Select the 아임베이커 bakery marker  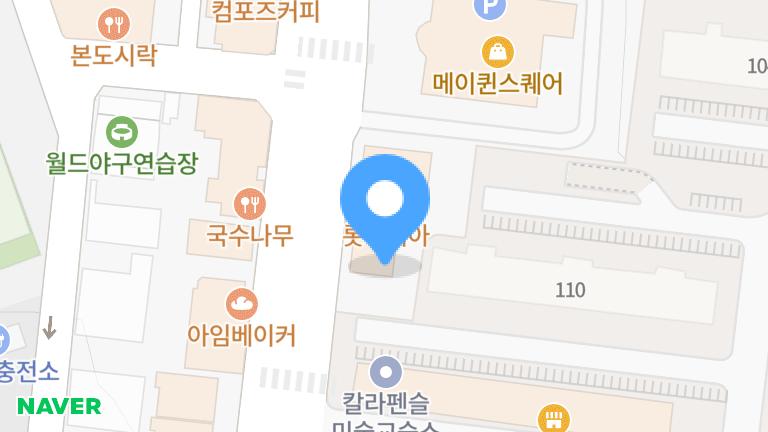click(242, 303)
